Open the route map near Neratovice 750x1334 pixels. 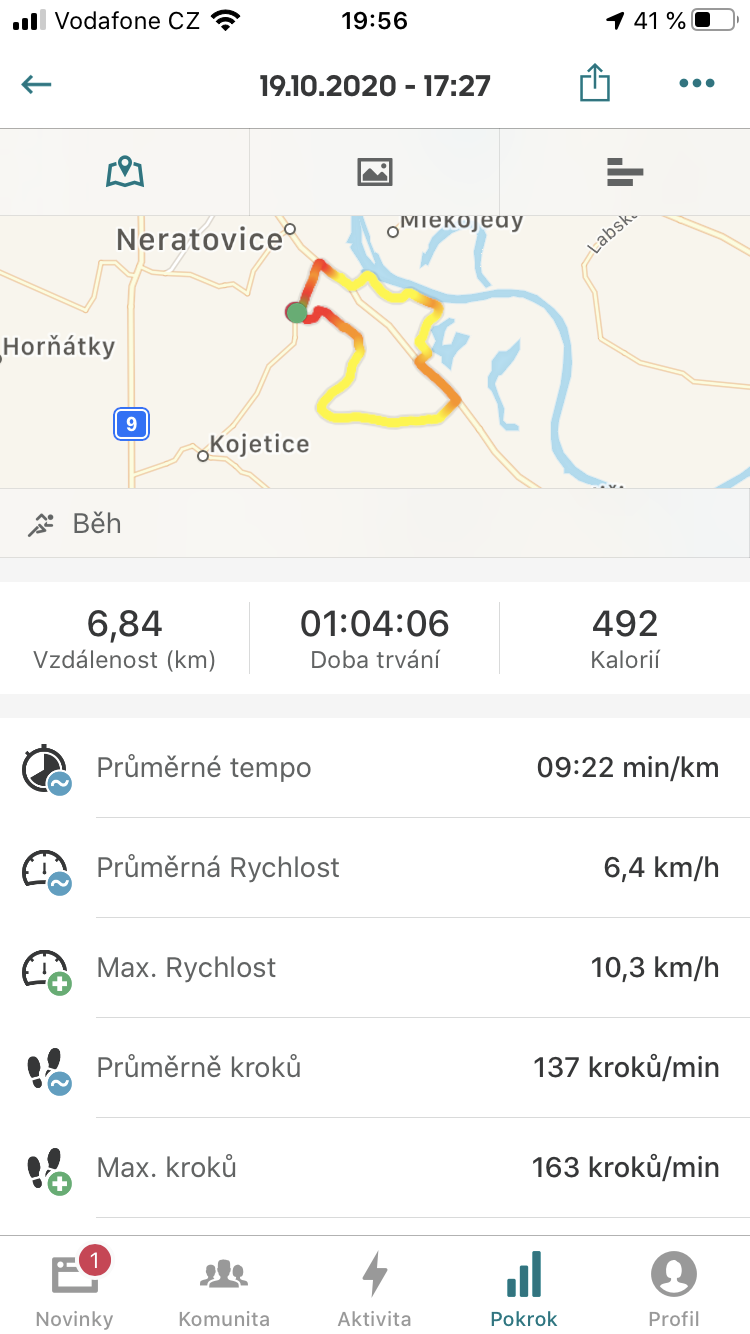[x=375, y=351]
